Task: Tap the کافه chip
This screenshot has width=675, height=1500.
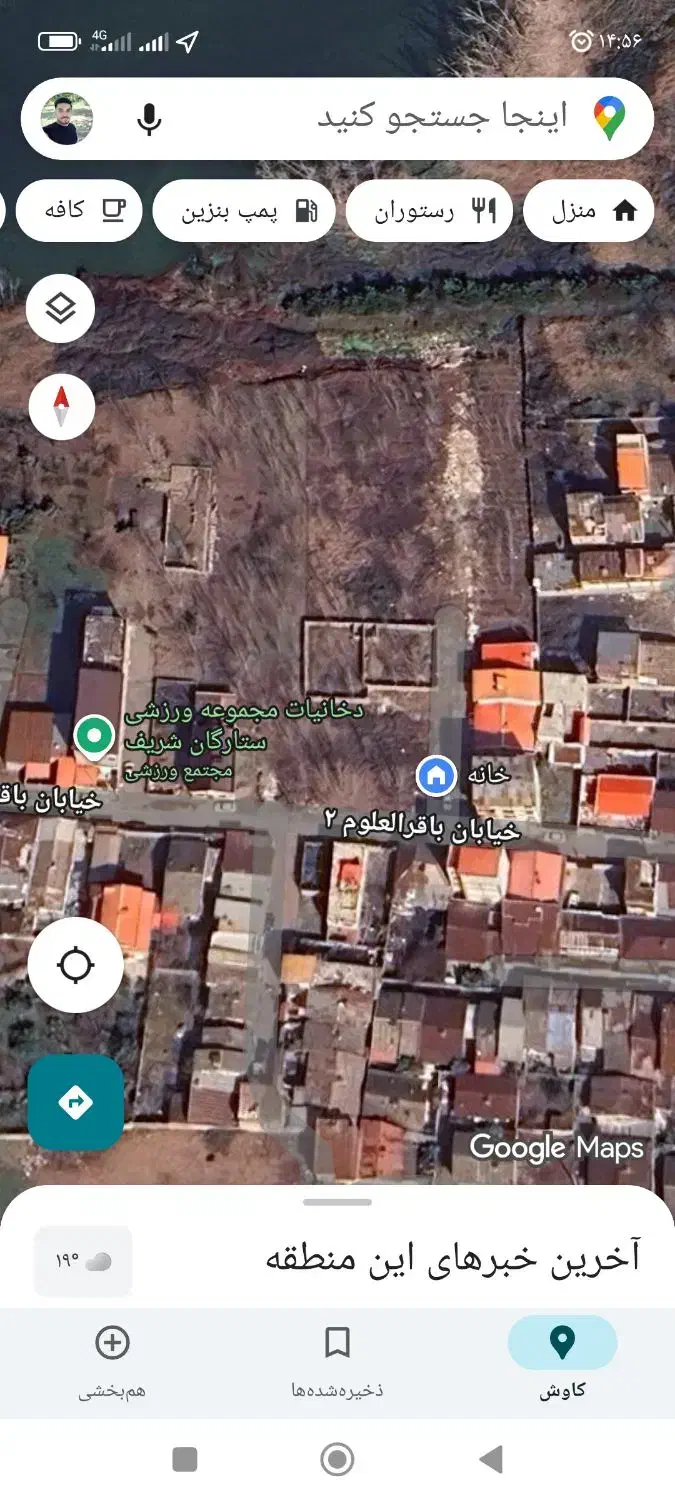Action: coord(80,211)
